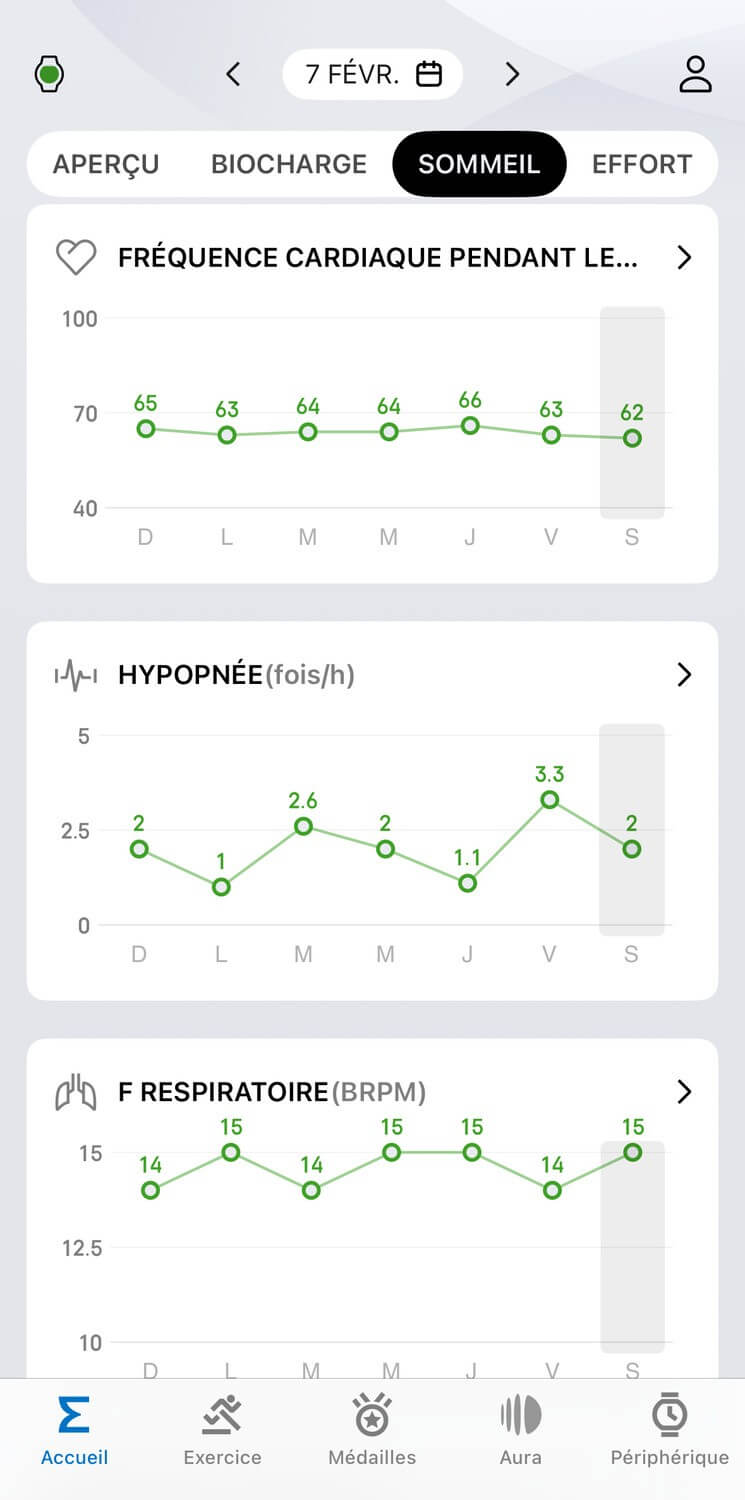Open the Médailles tab
The image size is (745, 1500).
click(372, 1431)
